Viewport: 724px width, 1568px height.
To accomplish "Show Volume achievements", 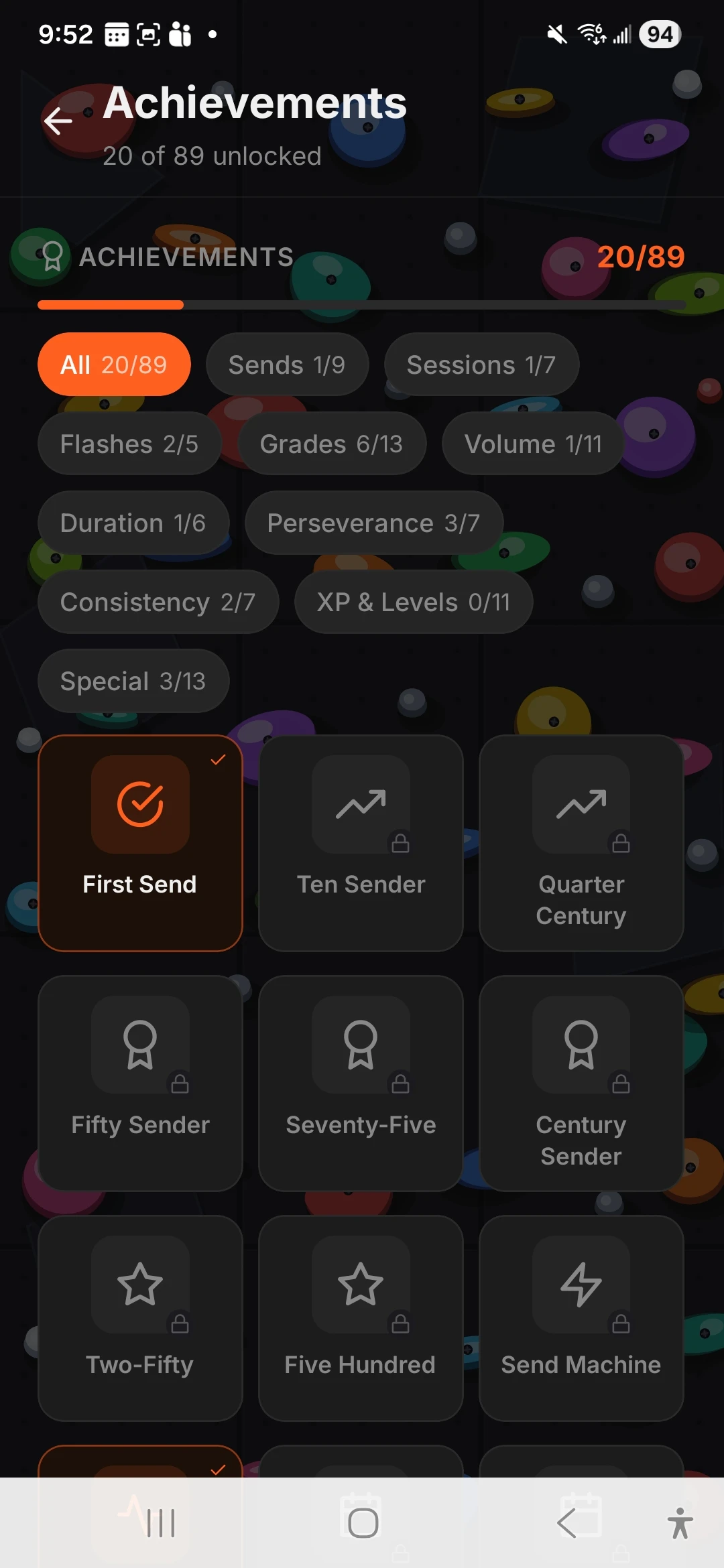I will point(534,444).
